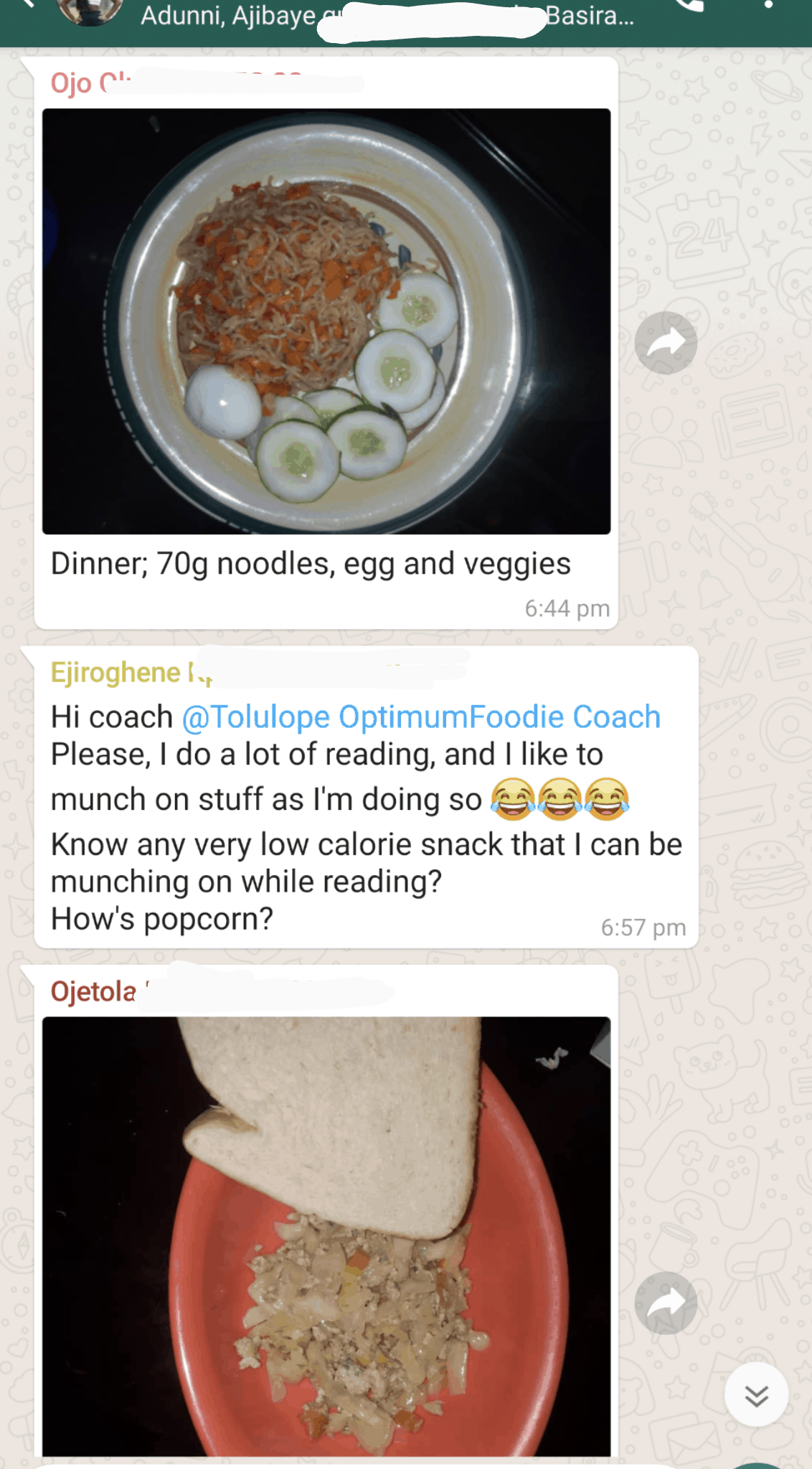Forward the noodles dinner photo

(666, 343)
